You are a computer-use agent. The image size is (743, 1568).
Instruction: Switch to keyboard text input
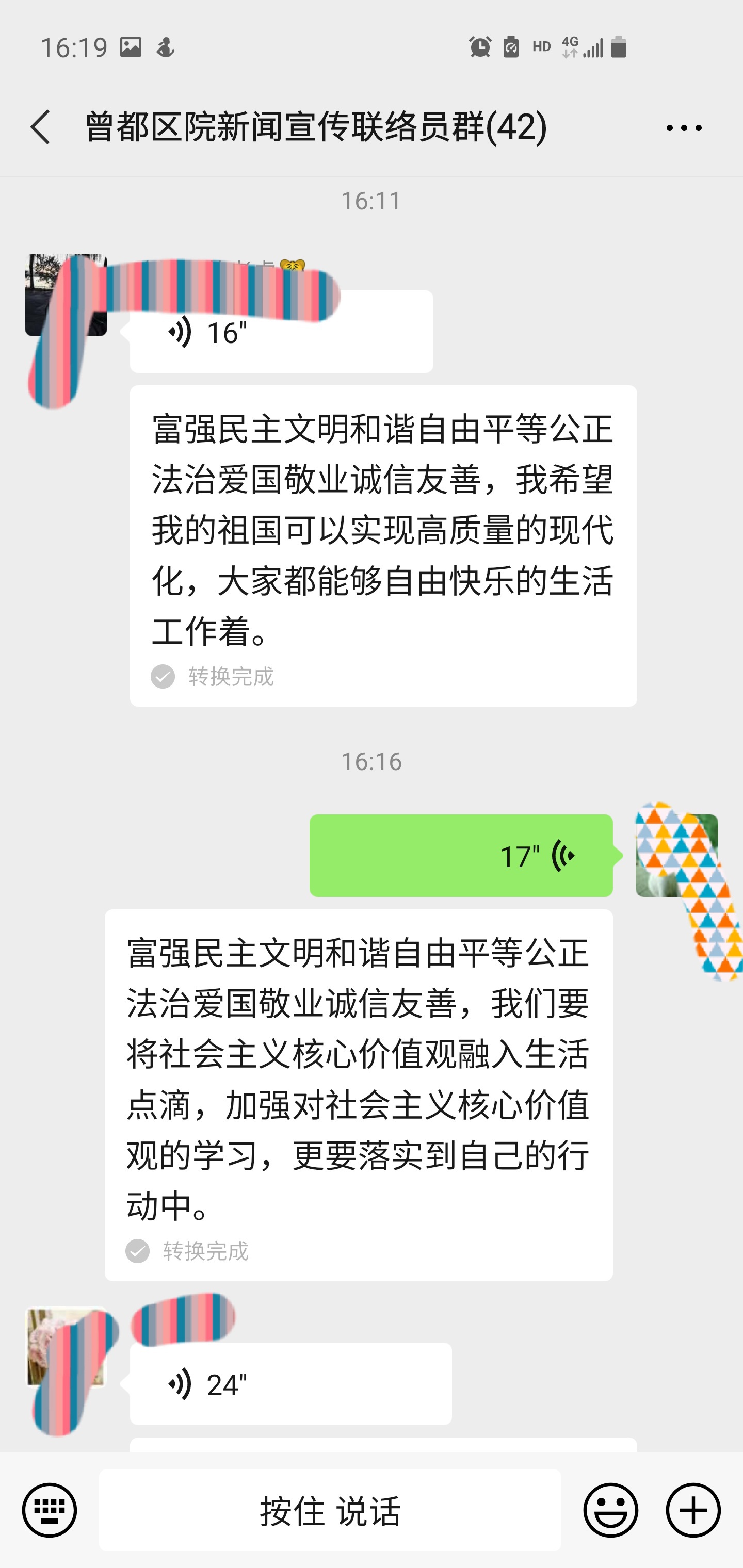(x=50, y=1510)
